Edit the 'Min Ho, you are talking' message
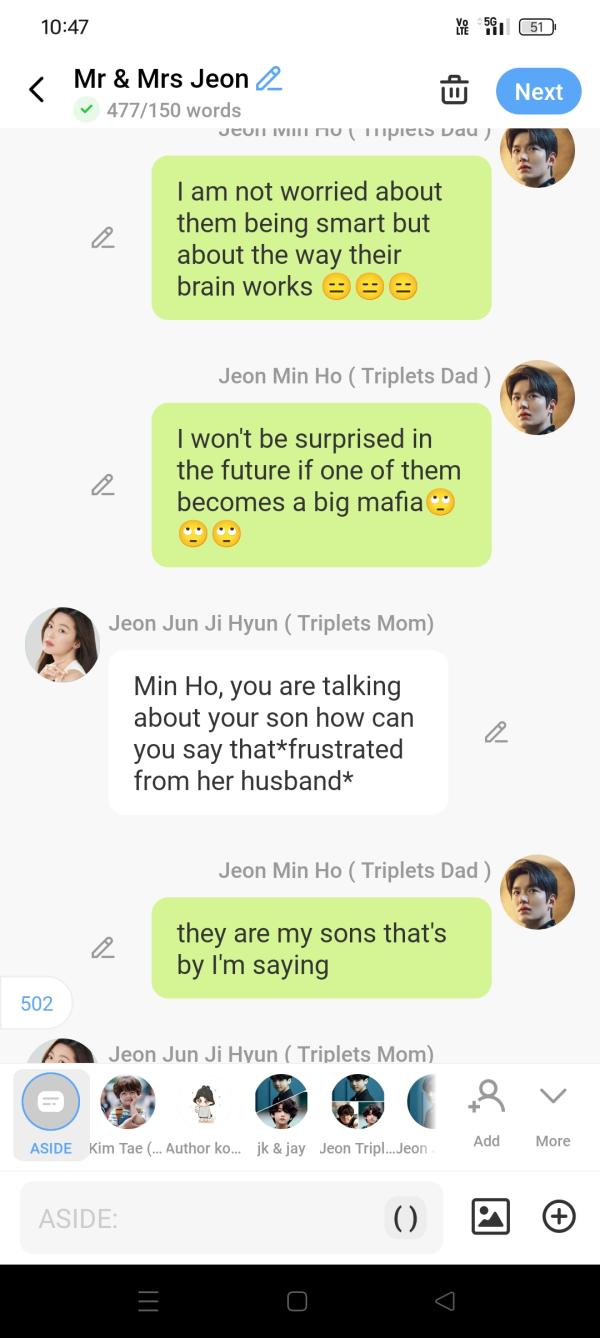The width and height of the screenshot is (600, 1338). pos(496,732)
